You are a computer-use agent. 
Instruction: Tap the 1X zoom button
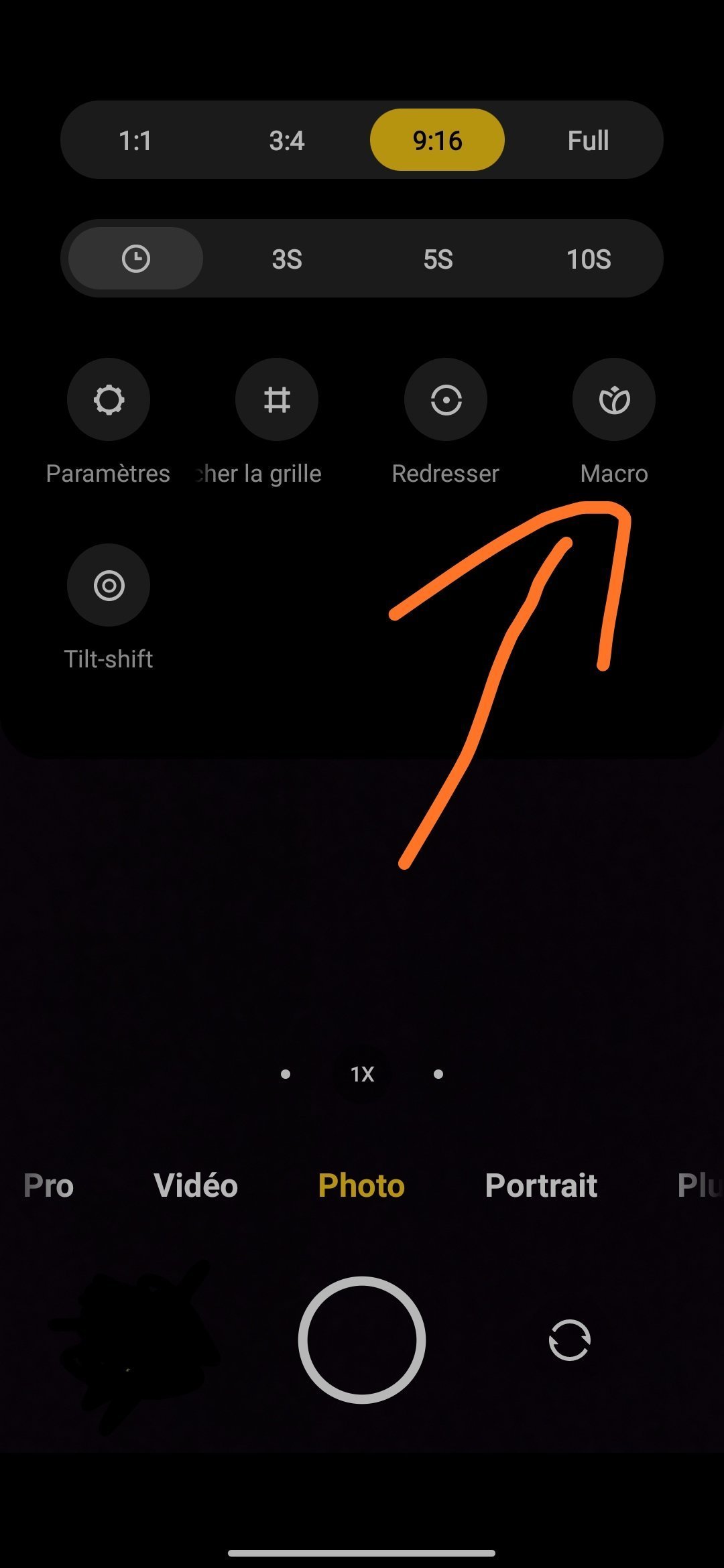coord(362,1074)
